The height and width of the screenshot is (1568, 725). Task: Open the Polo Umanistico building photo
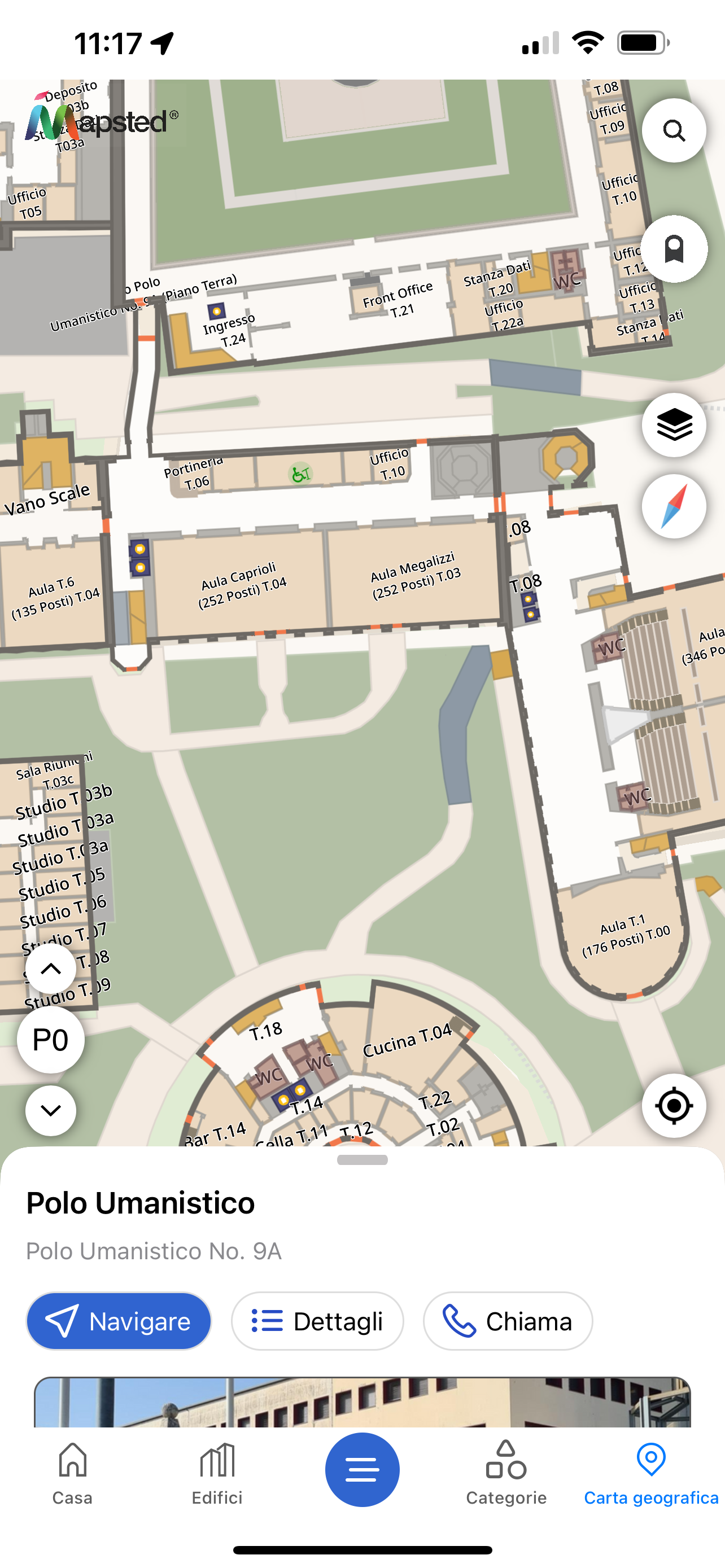[x=362, y=1403]
